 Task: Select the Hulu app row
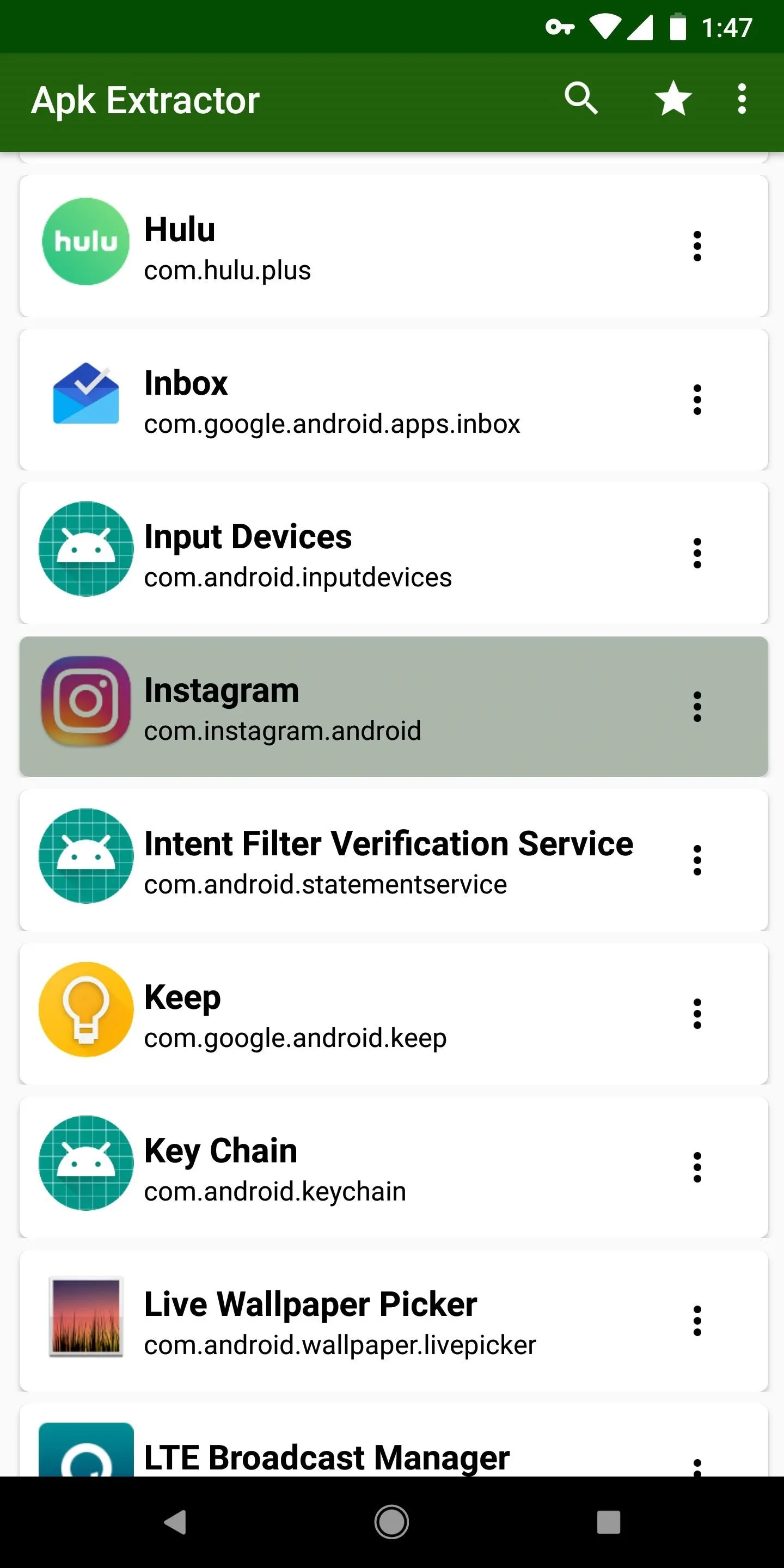point(394,246)
